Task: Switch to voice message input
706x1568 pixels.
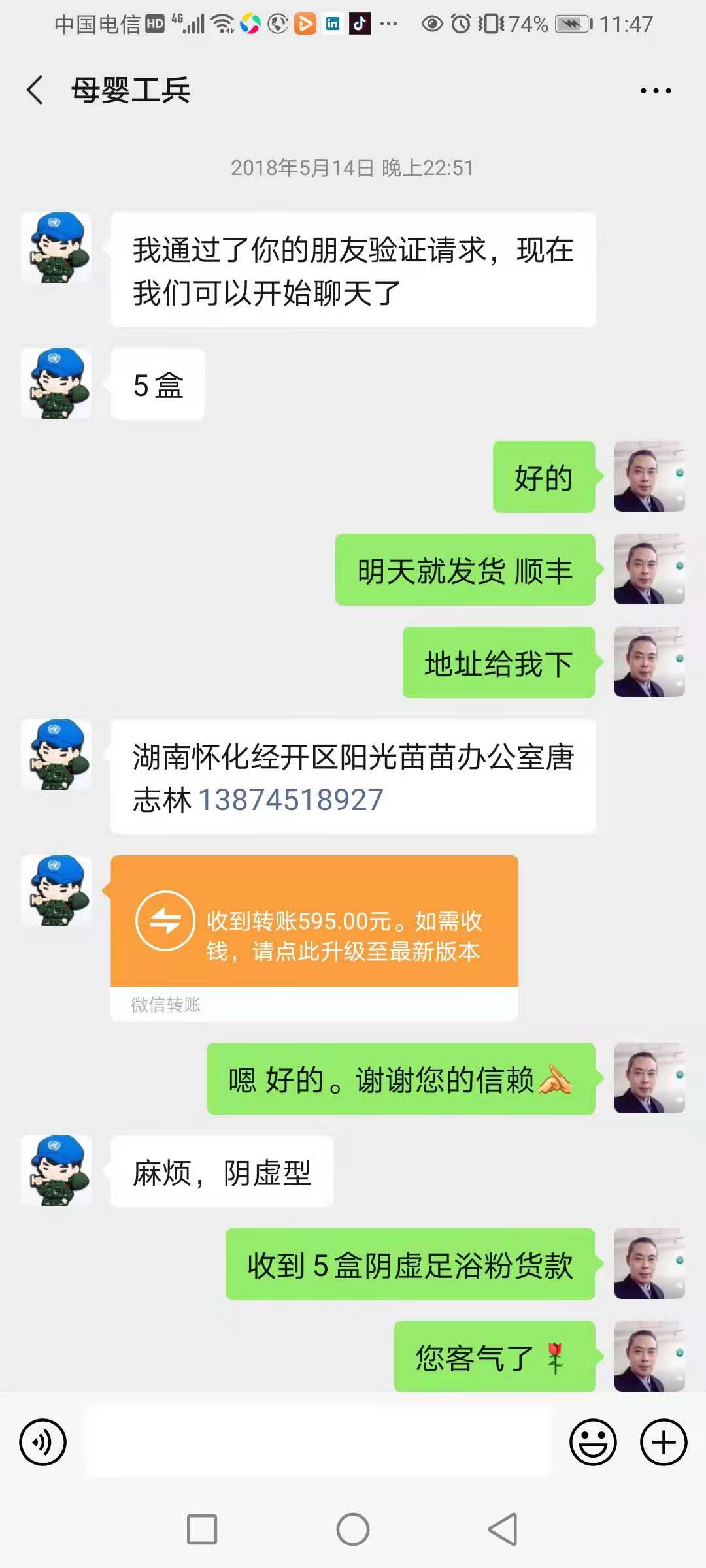Action: 43,1442
